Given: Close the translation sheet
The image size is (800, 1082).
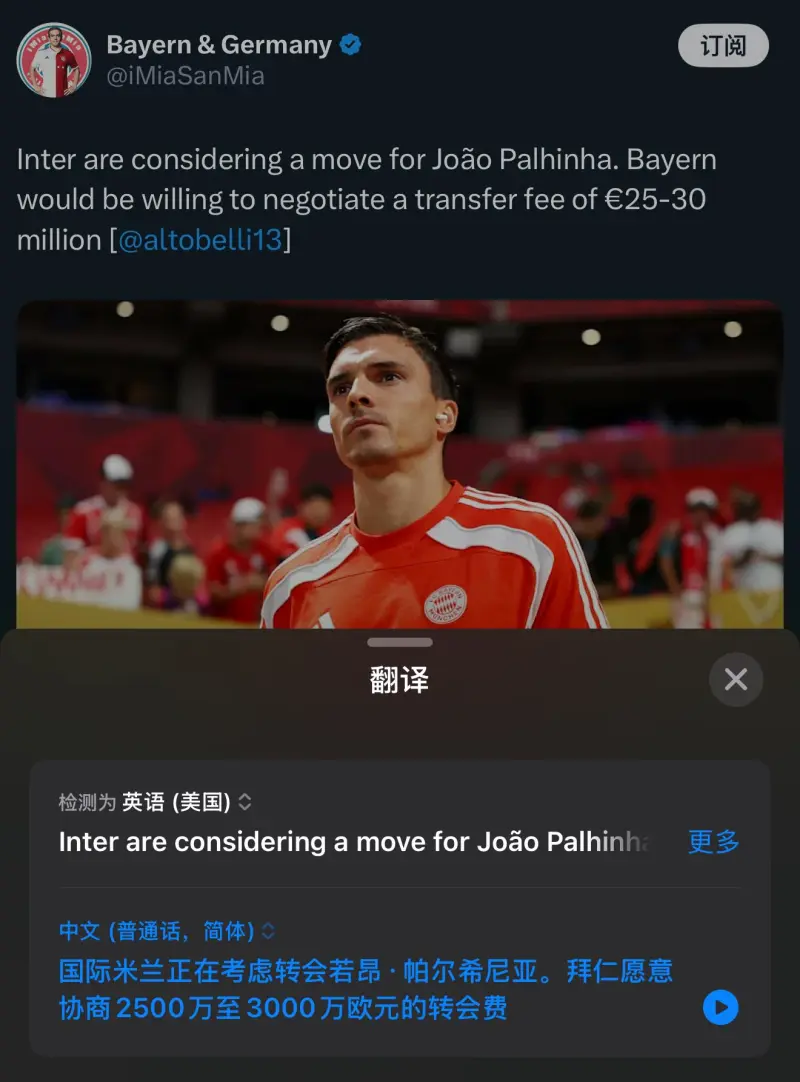Looking at the screenshot, I should [735, 680].
